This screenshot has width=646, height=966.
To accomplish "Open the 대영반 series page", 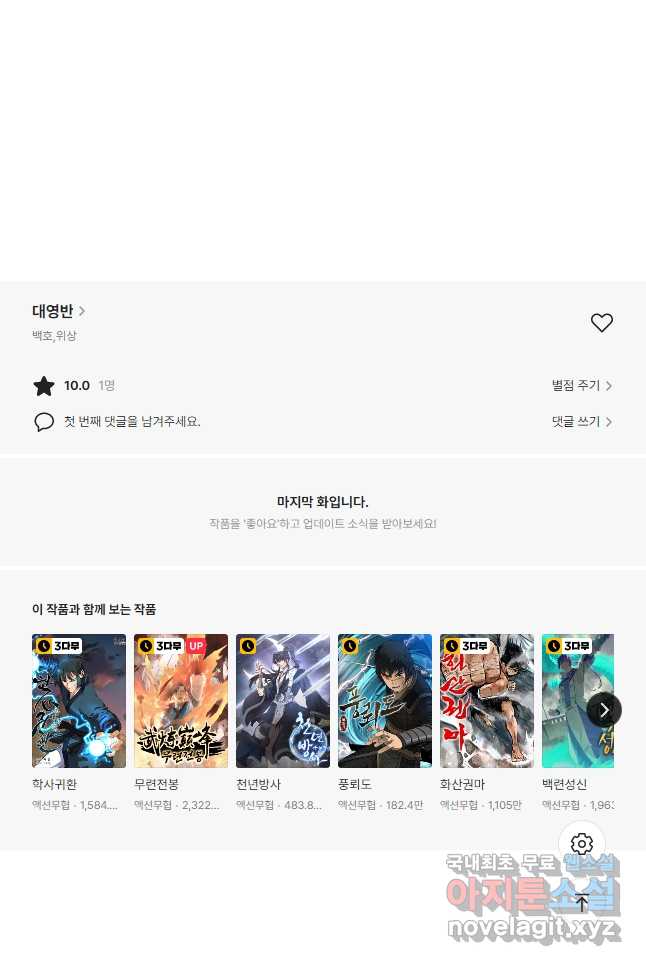I will click(x=58, y=311).
